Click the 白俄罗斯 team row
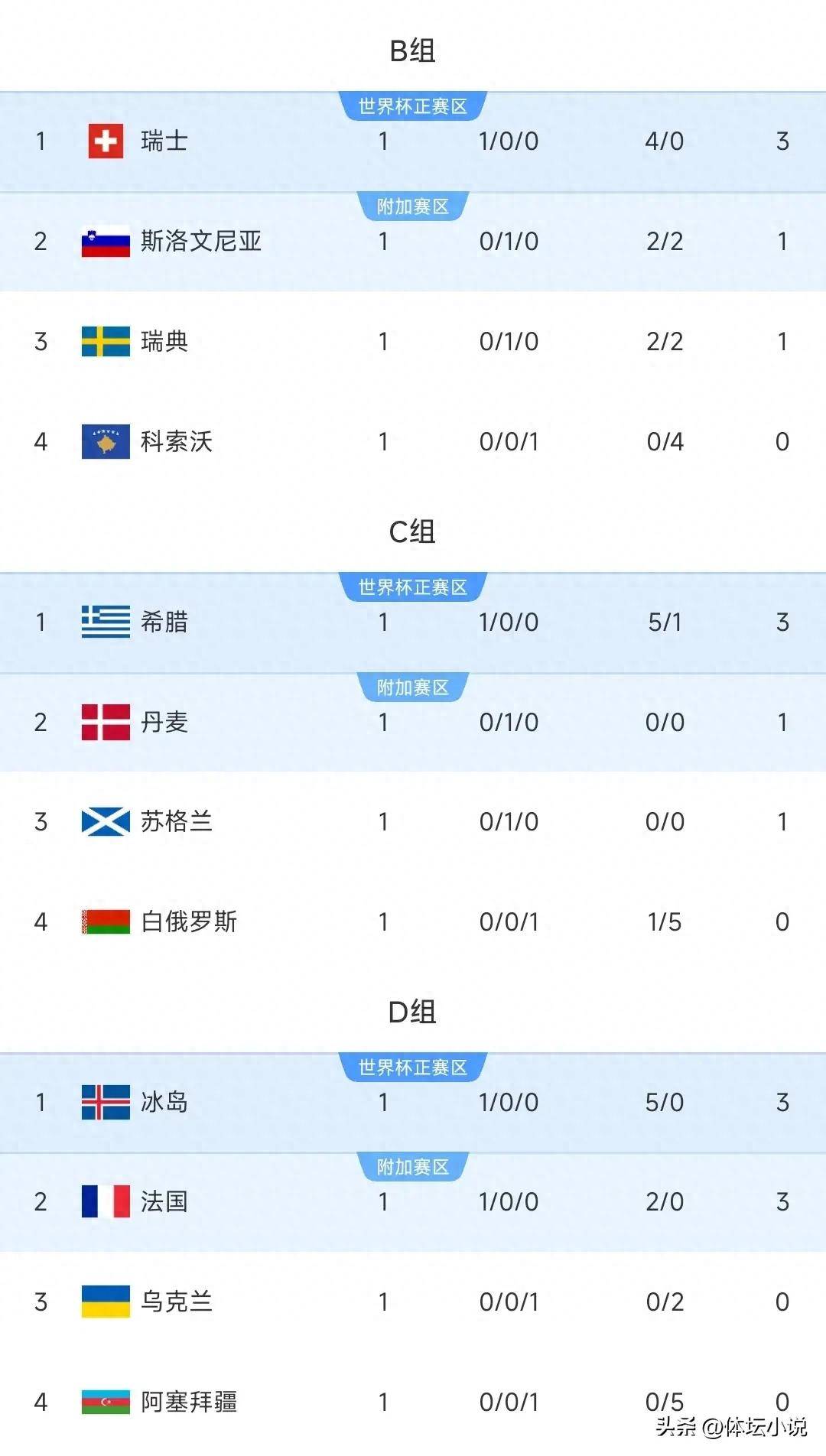 click(x=190, y=922)
